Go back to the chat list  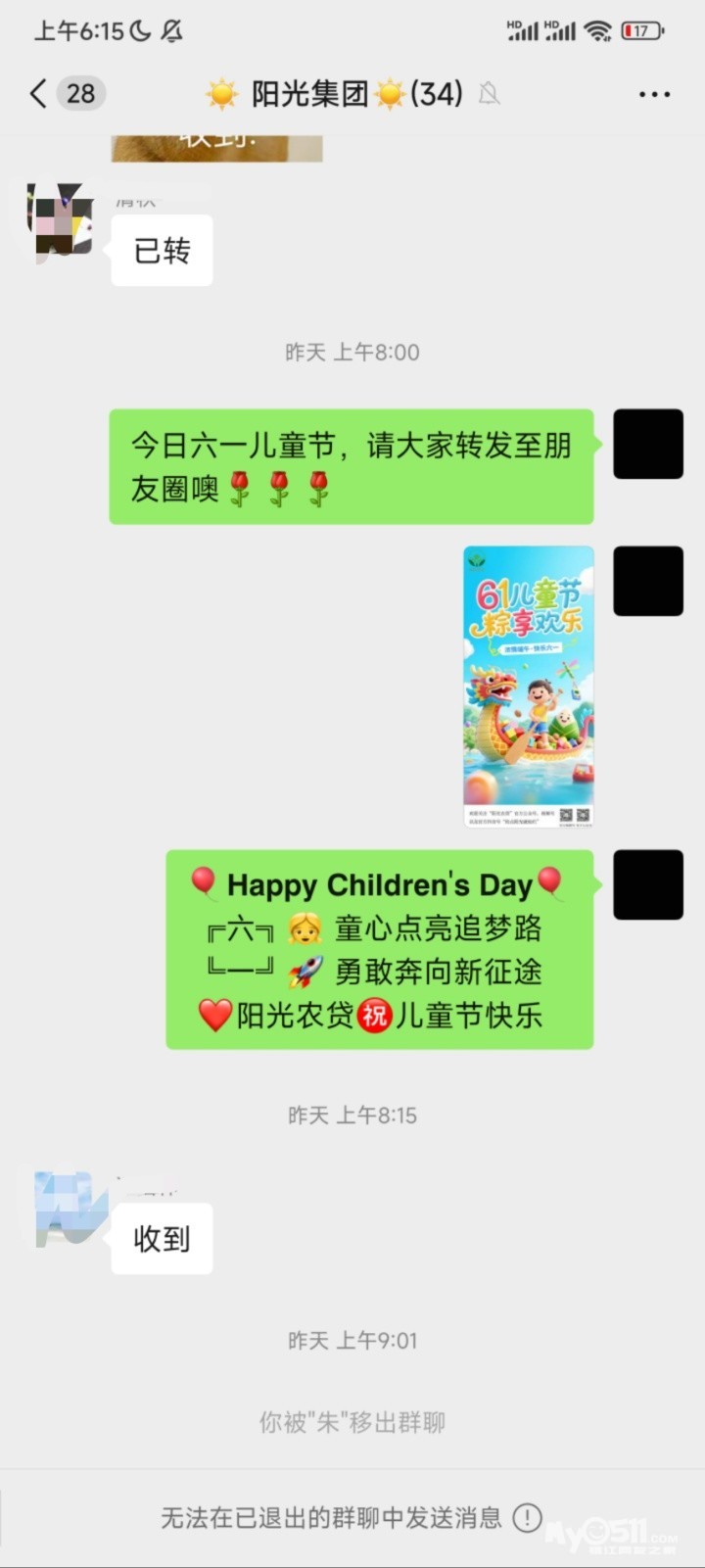point(39,94)
